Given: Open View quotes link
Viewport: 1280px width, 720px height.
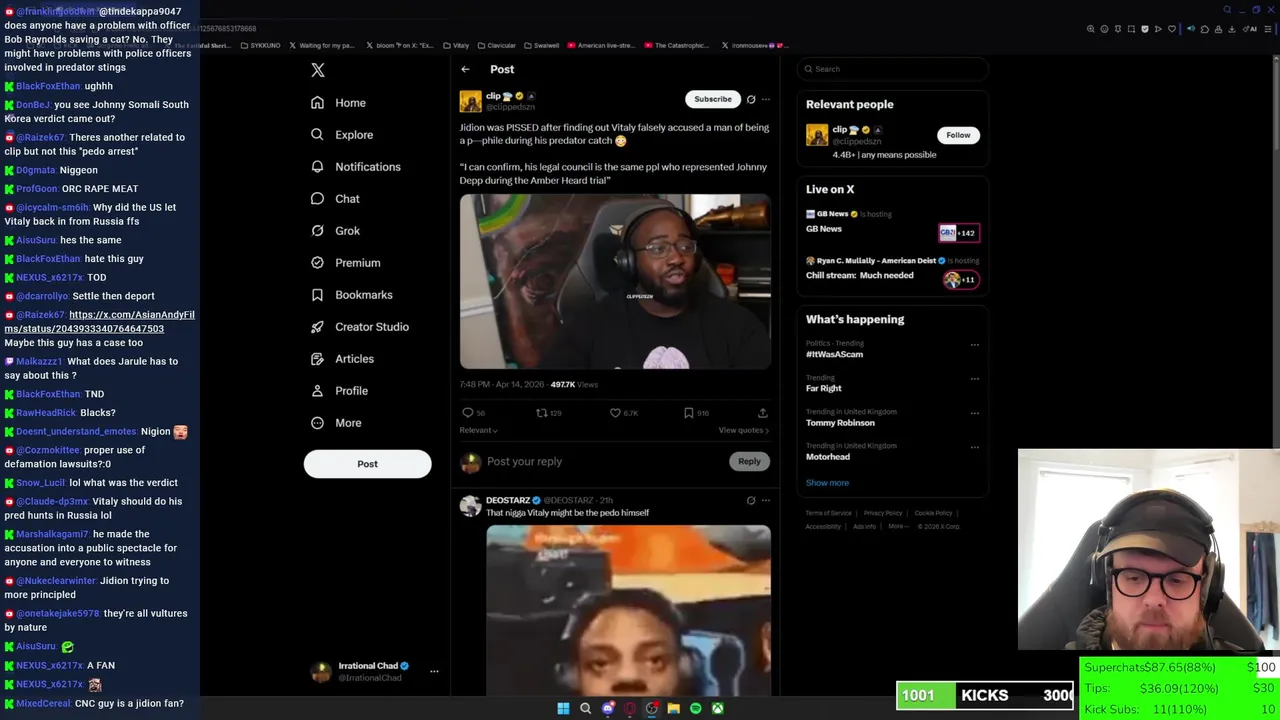Looking at the screenshot, I should [743, 430].
